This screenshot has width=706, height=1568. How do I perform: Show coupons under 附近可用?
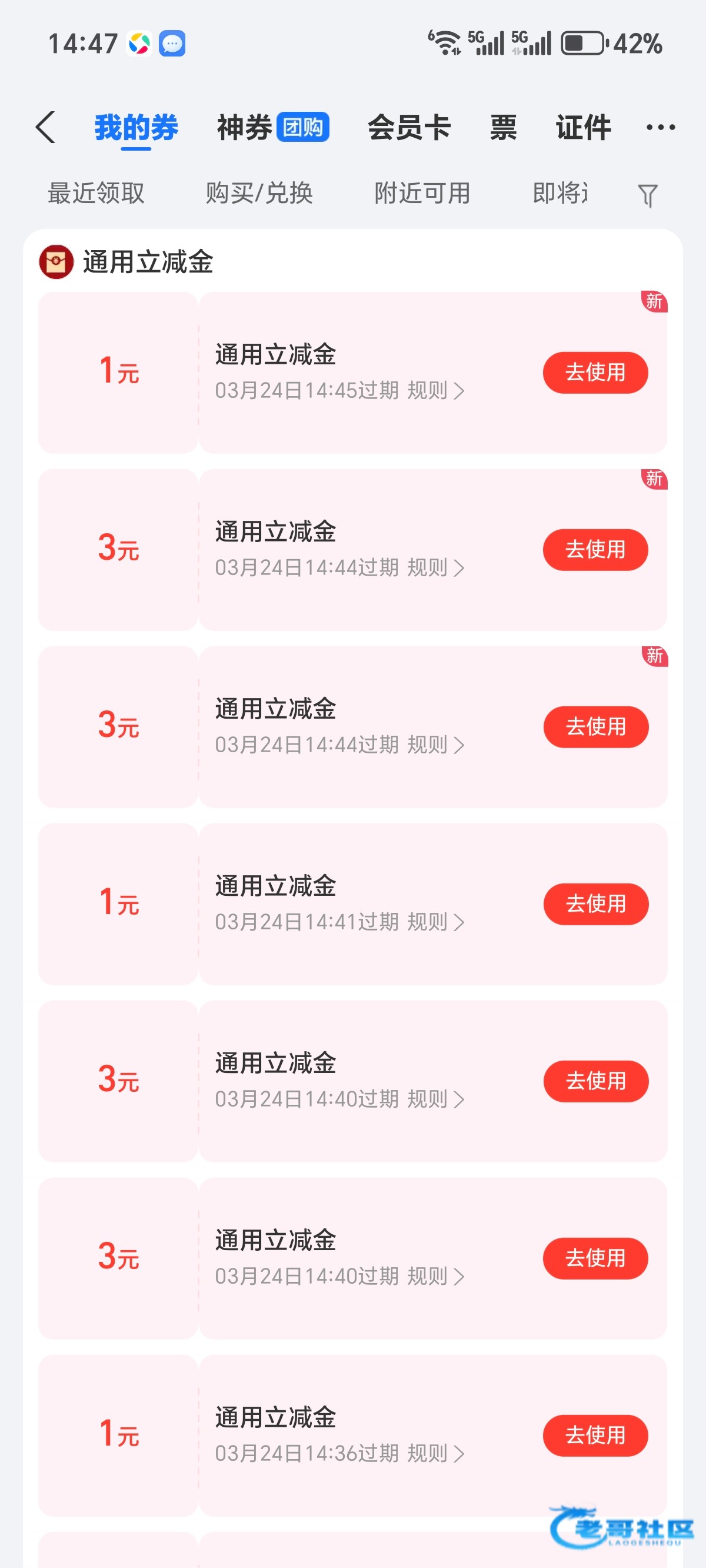(422, 194)
